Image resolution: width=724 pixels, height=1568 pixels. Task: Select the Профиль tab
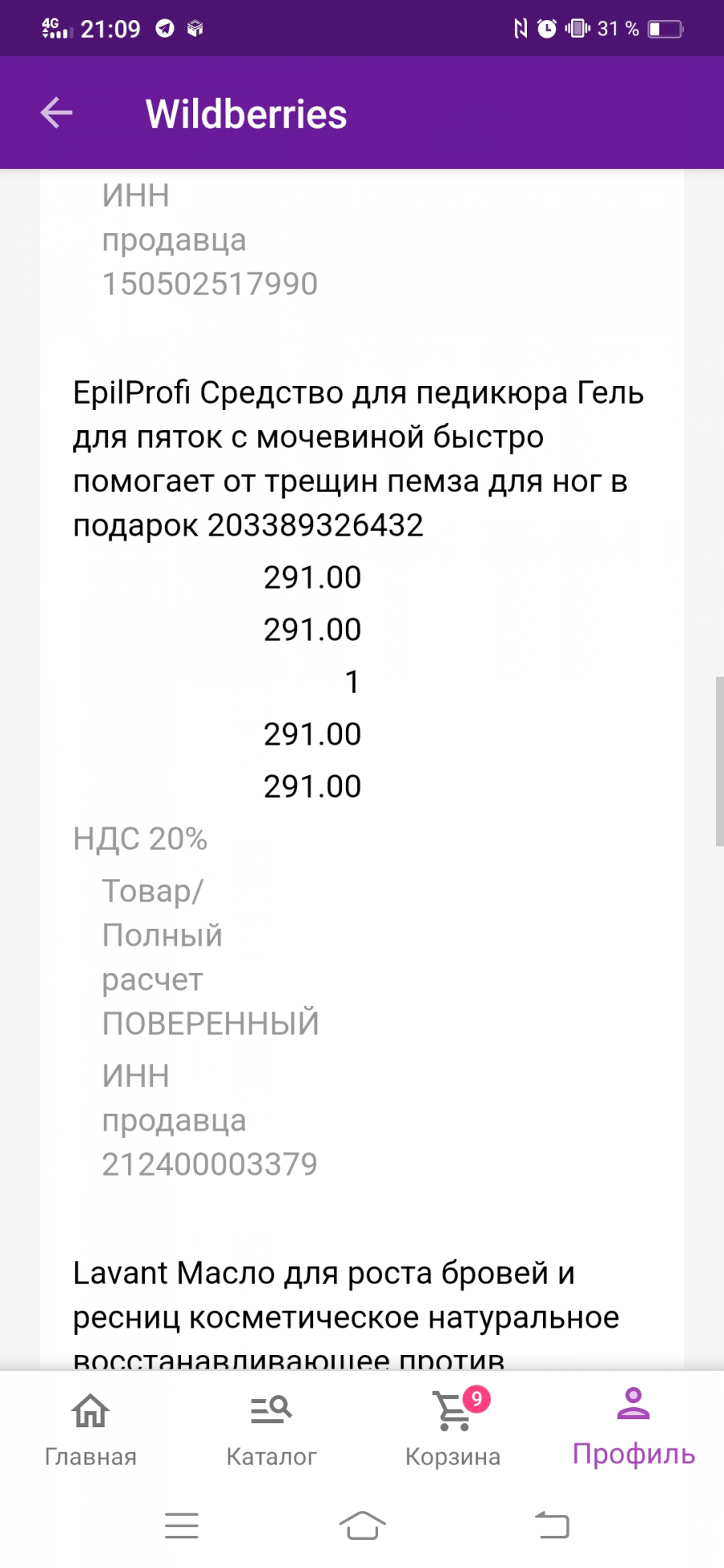point(634,1428)
